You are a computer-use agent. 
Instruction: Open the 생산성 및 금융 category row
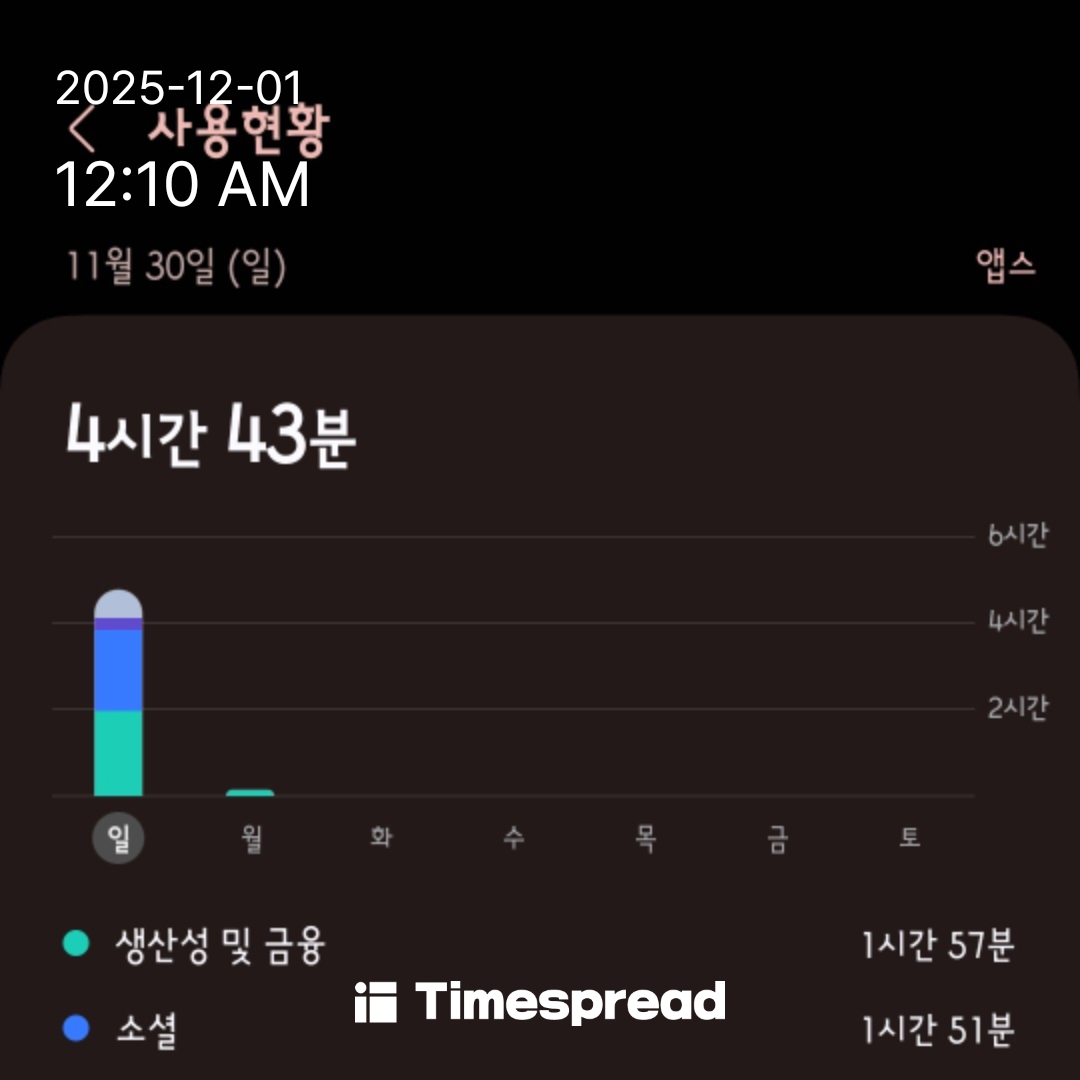[x=540, y=944]
